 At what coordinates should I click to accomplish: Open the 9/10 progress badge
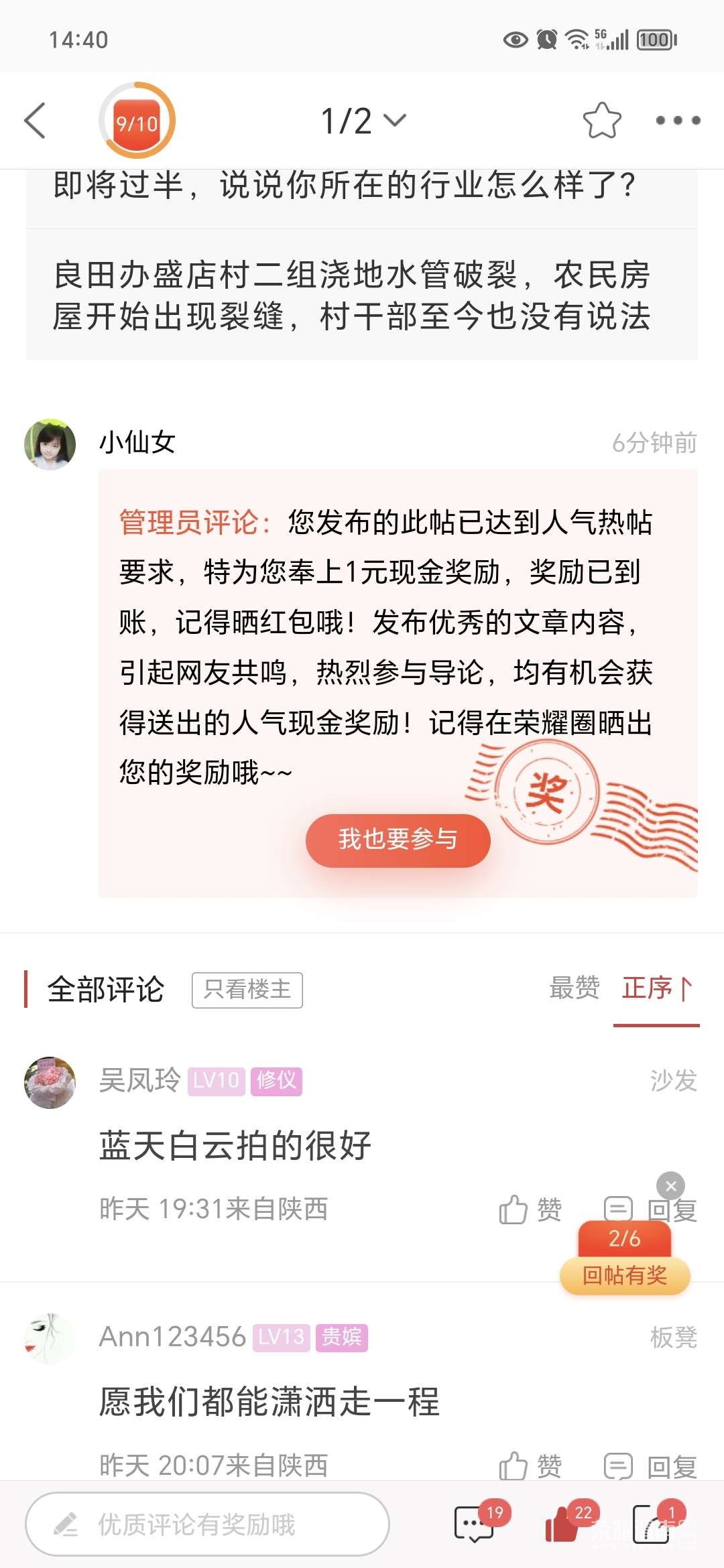137,121
